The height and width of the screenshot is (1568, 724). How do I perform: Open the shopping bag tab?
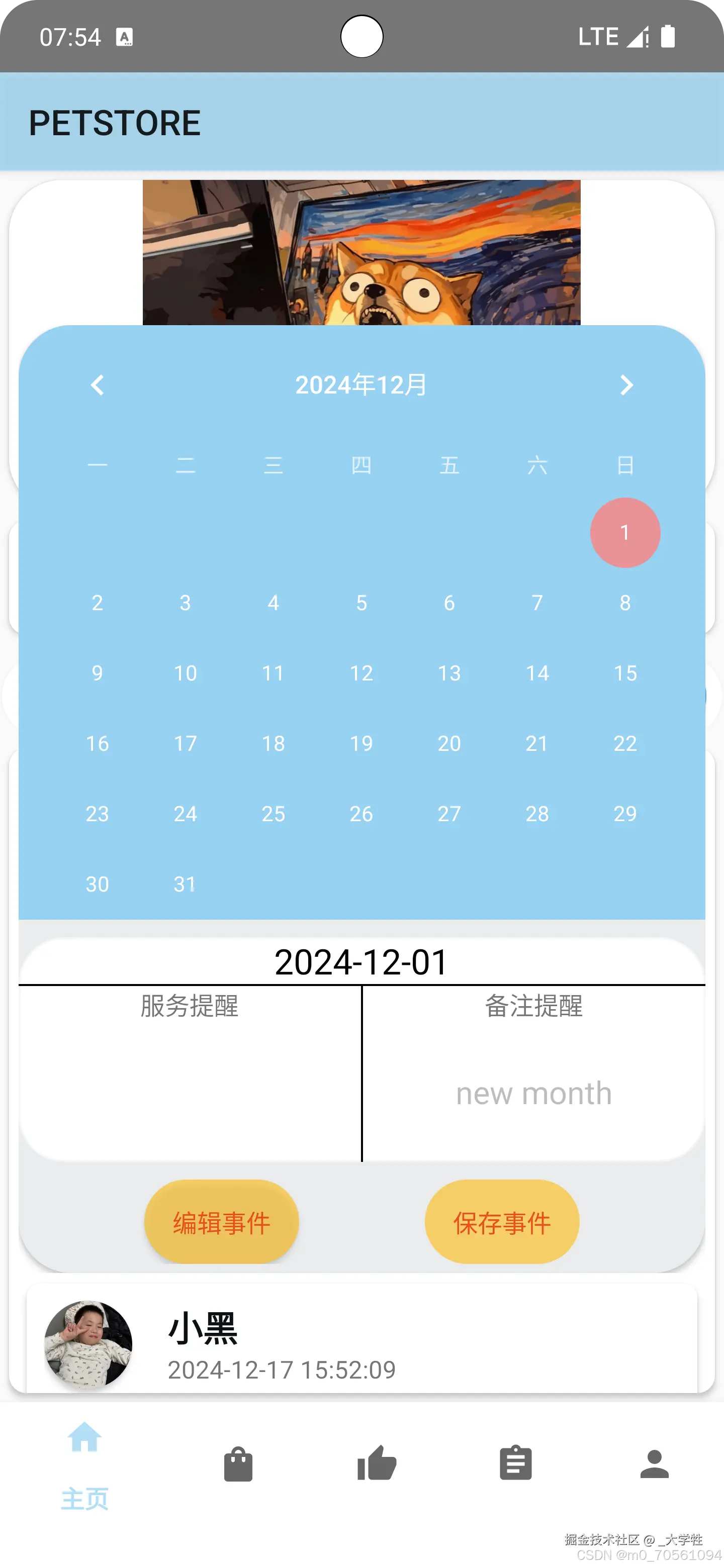tap(238, 1464)
